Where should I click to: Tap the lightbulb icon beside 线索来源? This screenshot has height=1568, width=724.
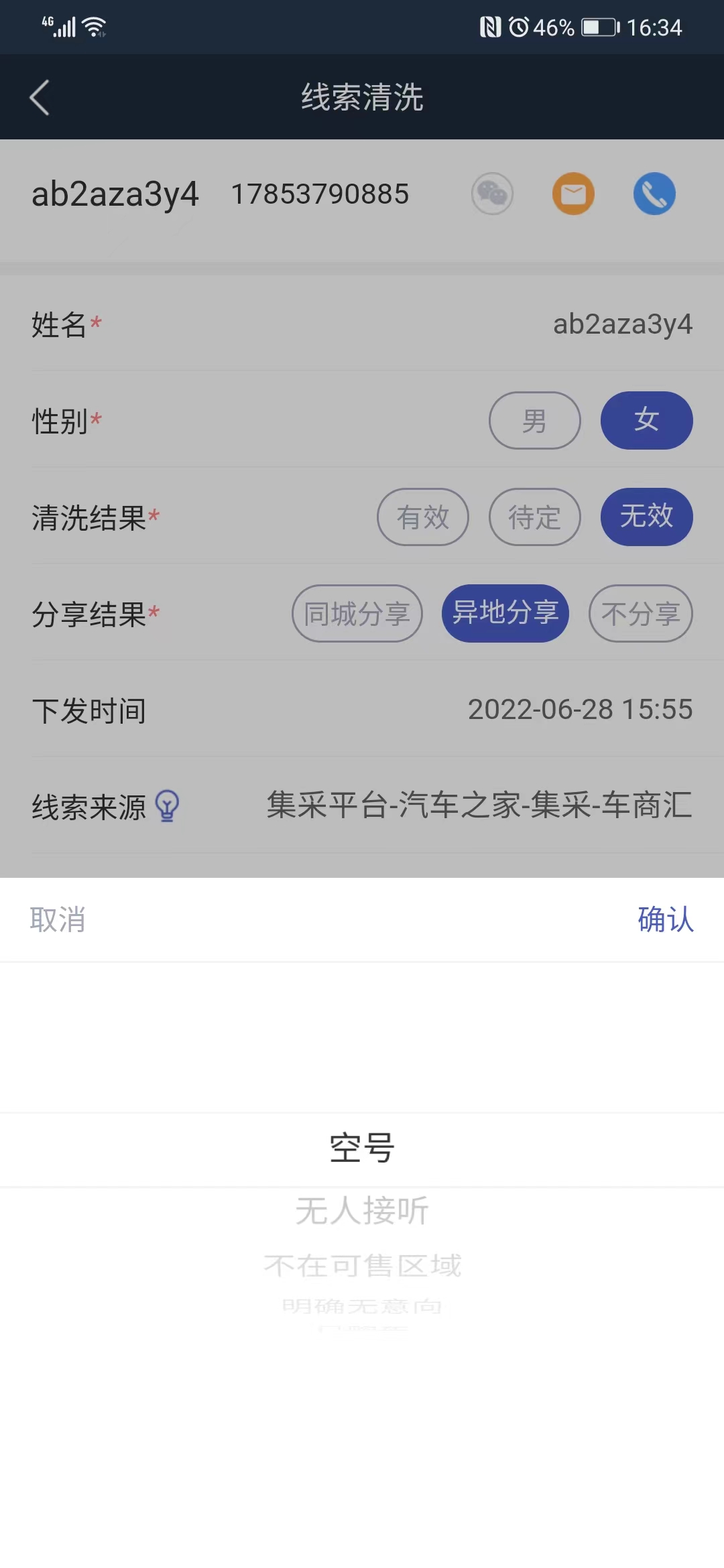click(167, 806)
